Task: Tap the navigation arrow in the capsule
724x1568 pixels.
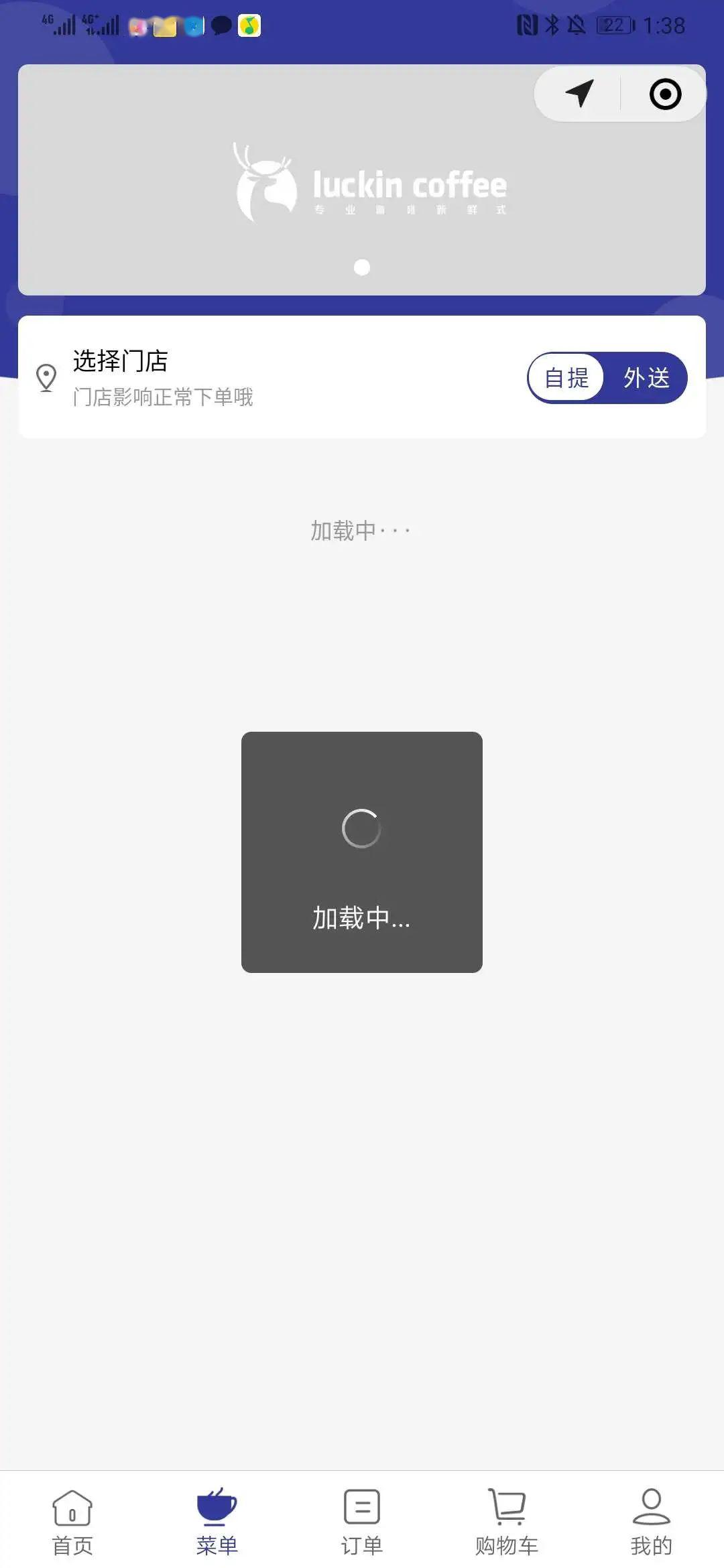Action: pyautogui.click(x=579, y=94)
